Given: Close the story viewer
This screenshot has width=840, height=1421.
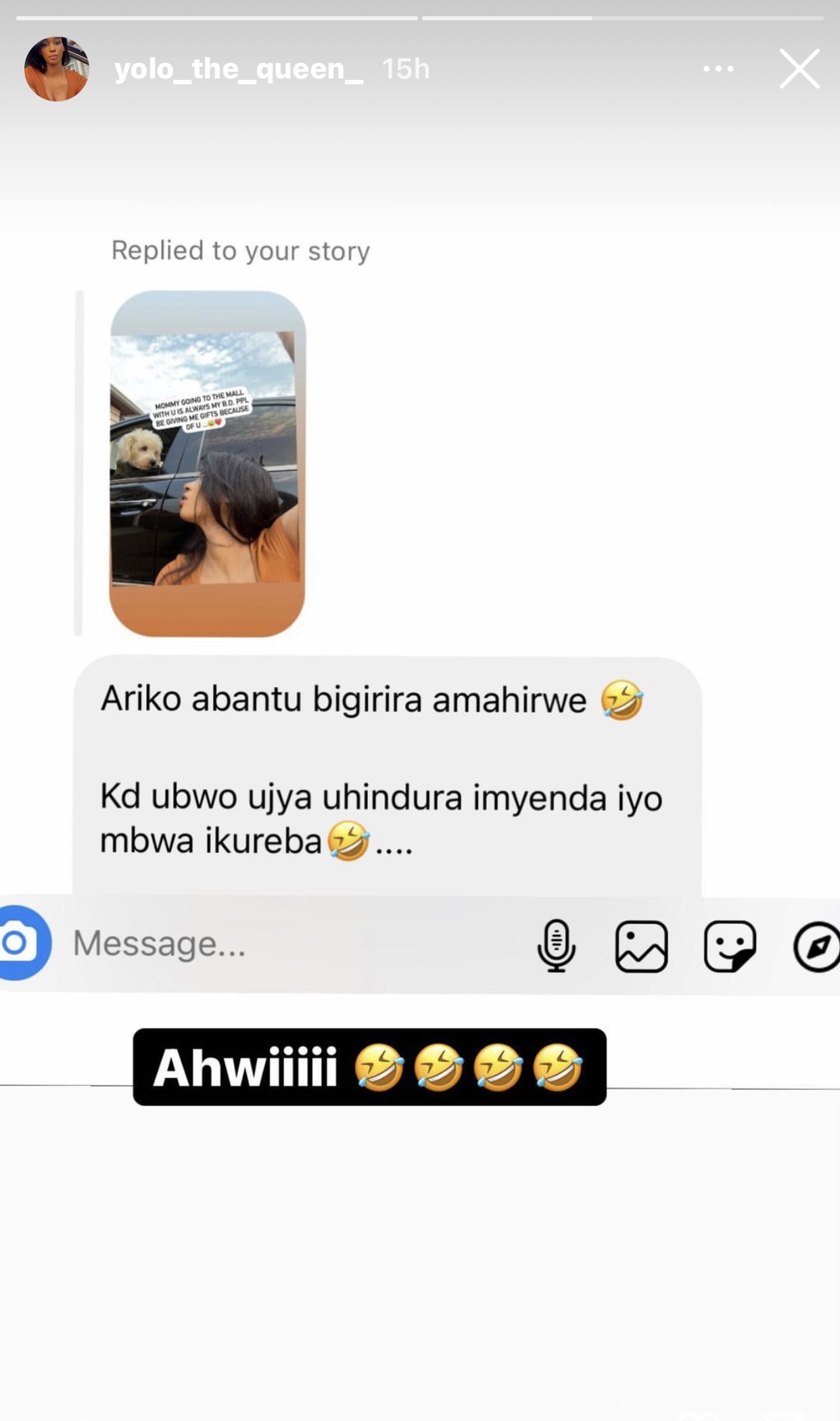Looking at the screenshot, I should point(799,68).
